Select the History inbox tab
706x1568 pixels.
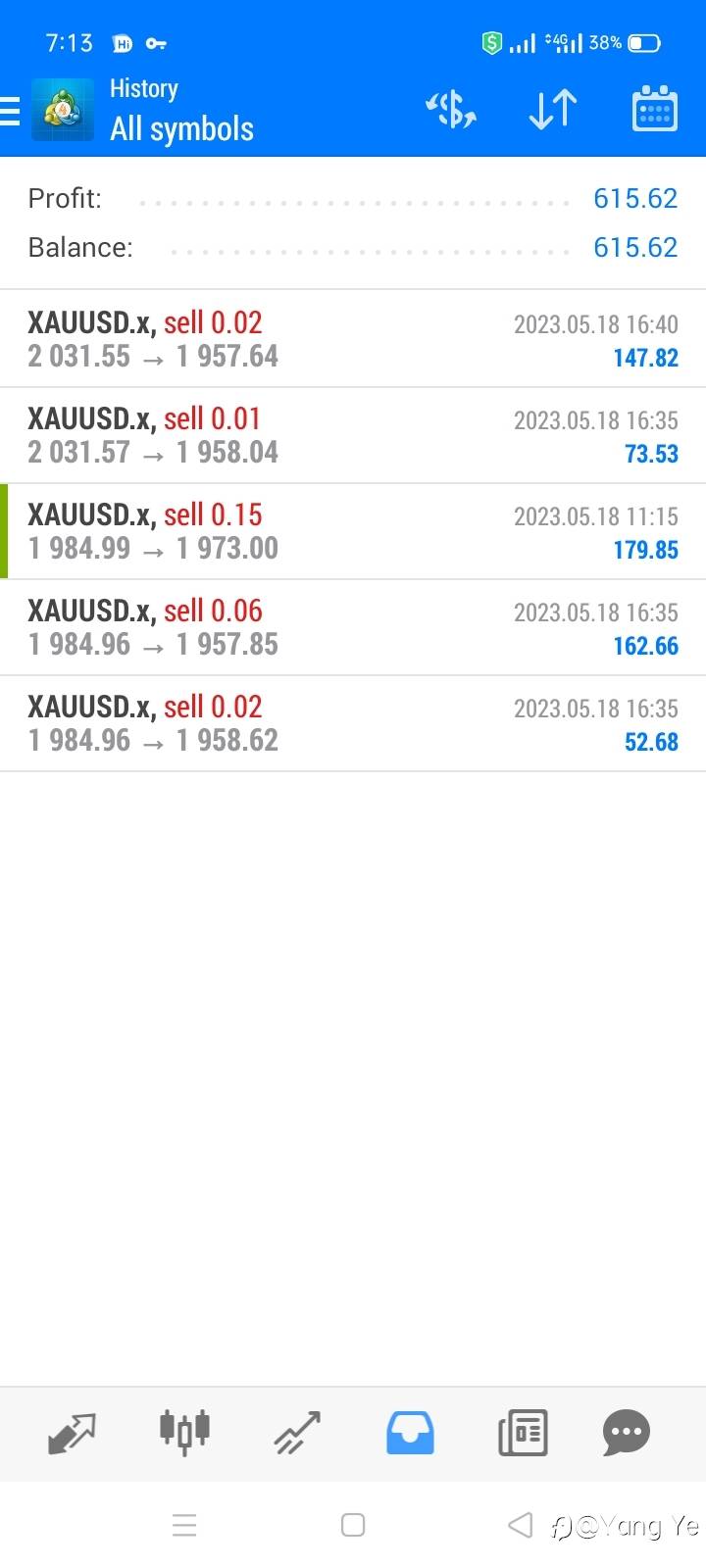tap(410, 1433)
